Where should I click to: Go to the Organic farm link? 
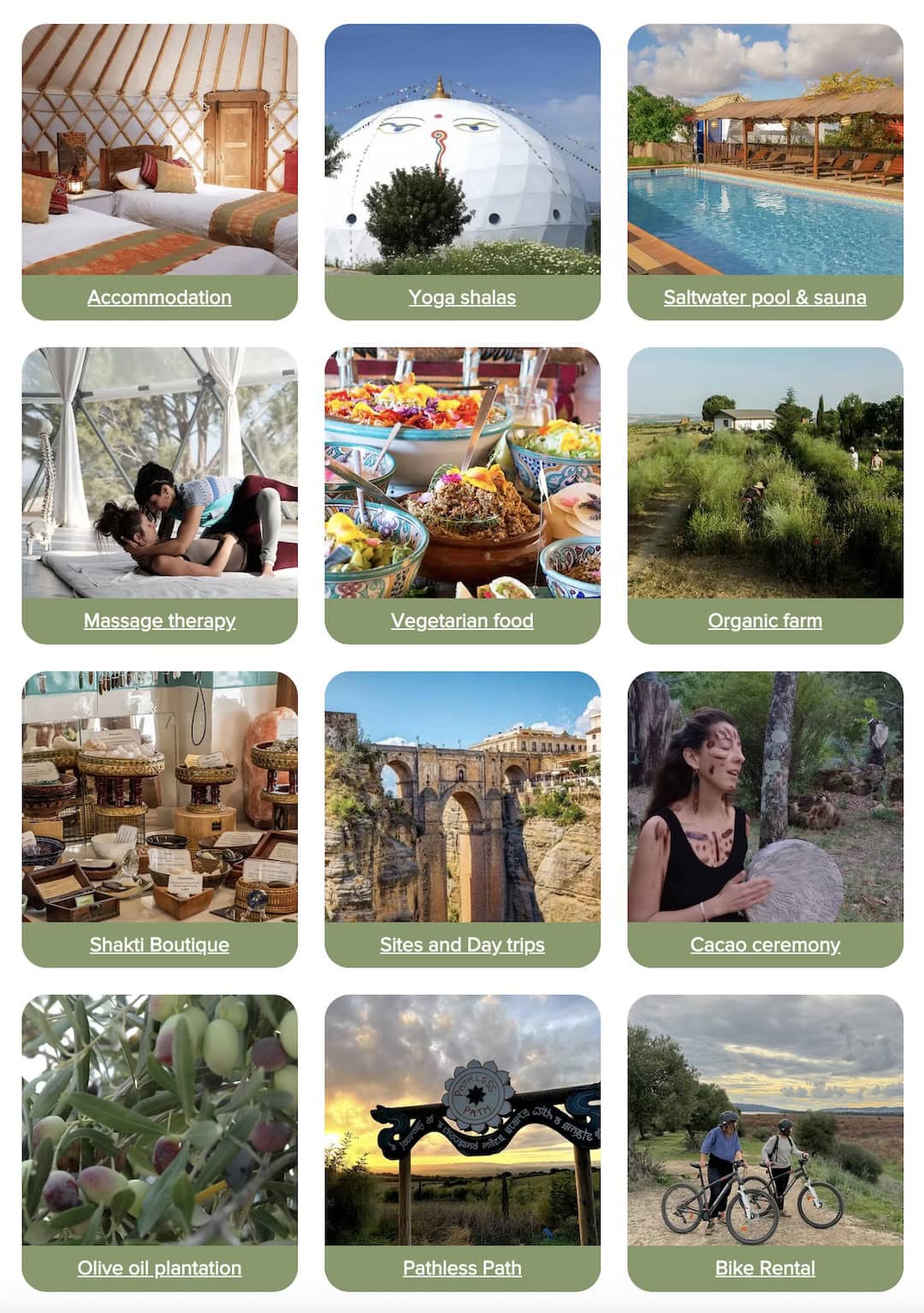765,621
